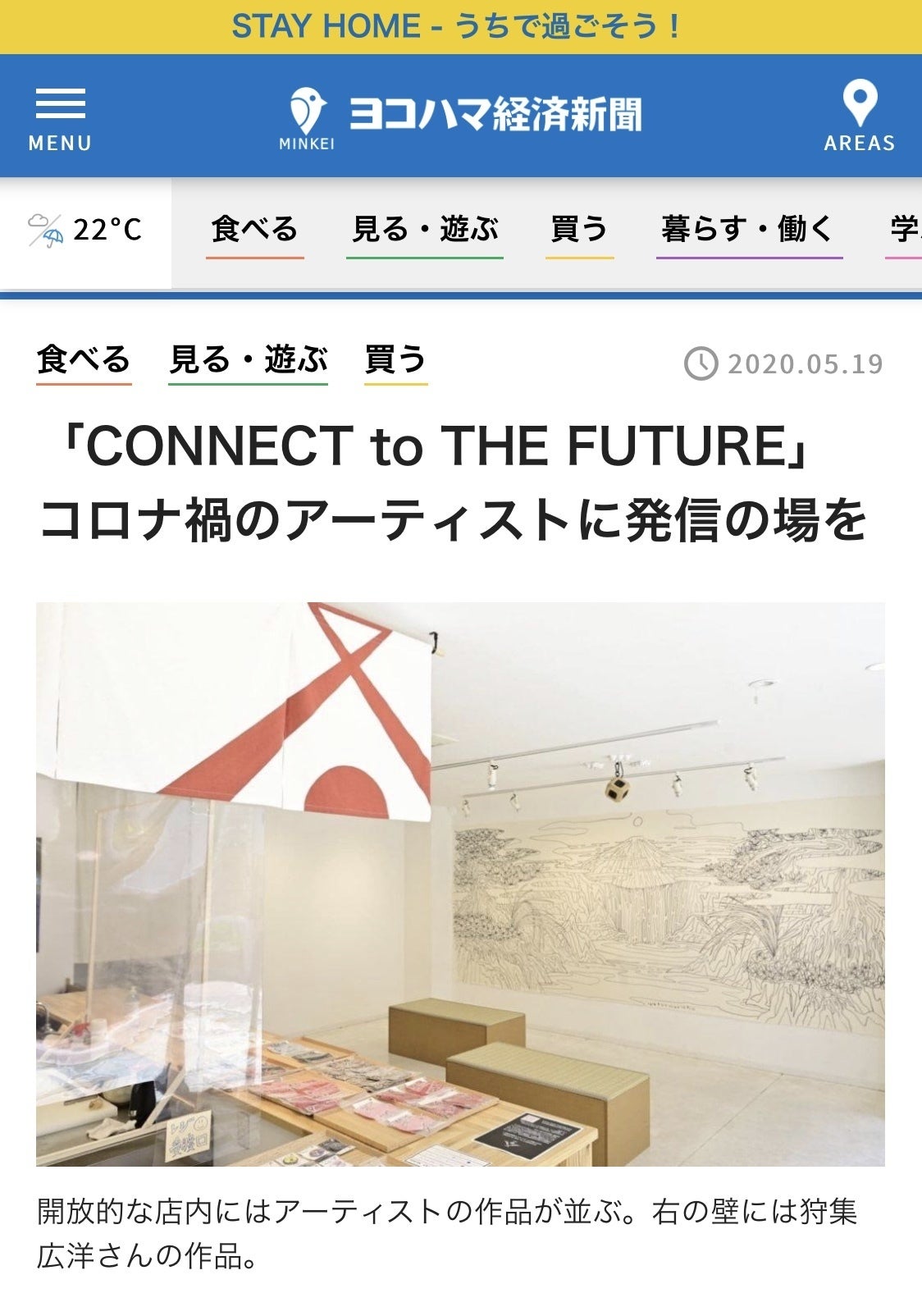Switch to 見る・遊ぶ in the nav bar
This screenshot has width=922, height=1316.
(424, 230)
